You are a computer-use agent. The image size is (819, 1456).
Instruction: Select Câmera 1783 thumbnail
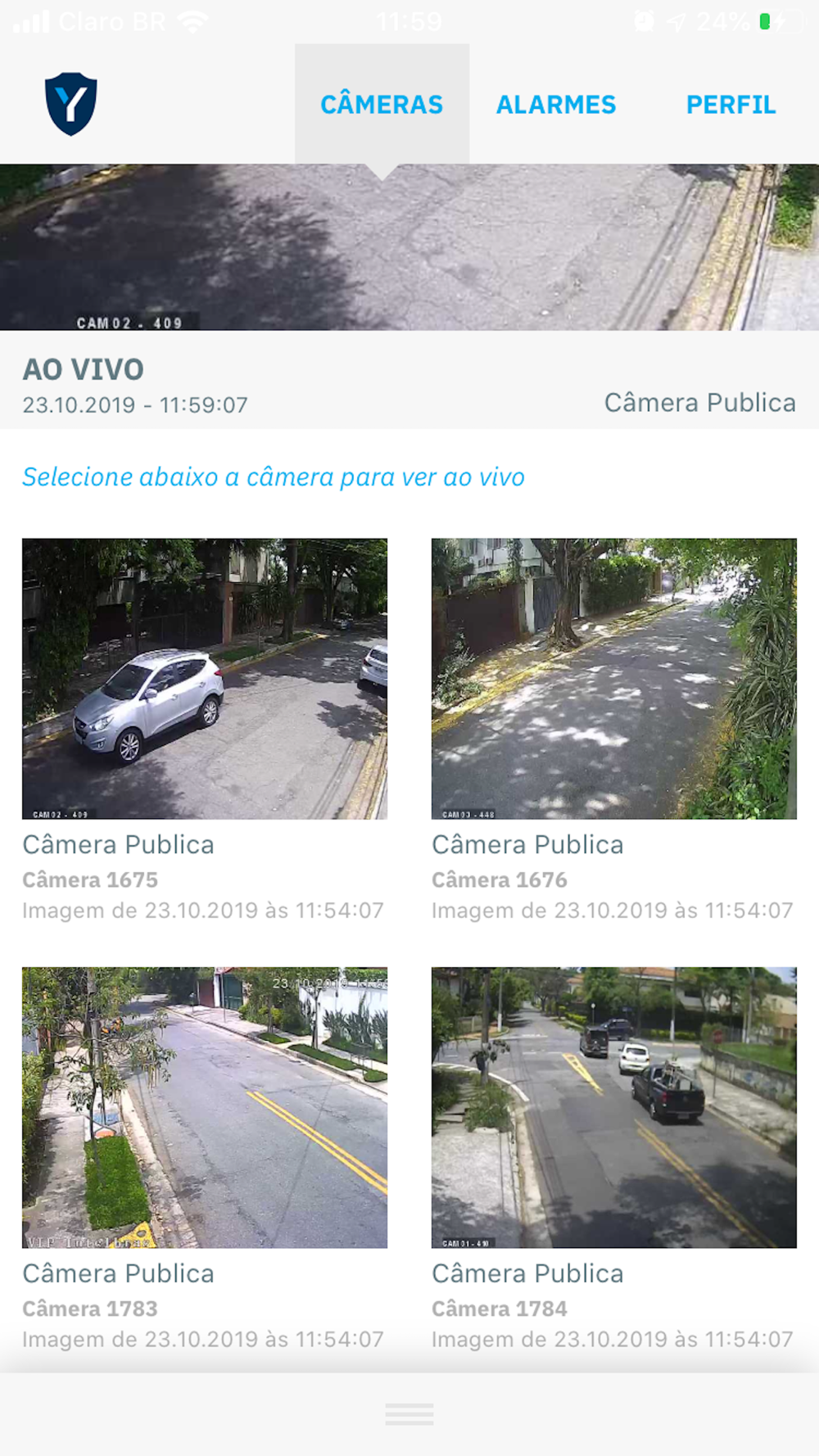click(x=205, y=1108)
